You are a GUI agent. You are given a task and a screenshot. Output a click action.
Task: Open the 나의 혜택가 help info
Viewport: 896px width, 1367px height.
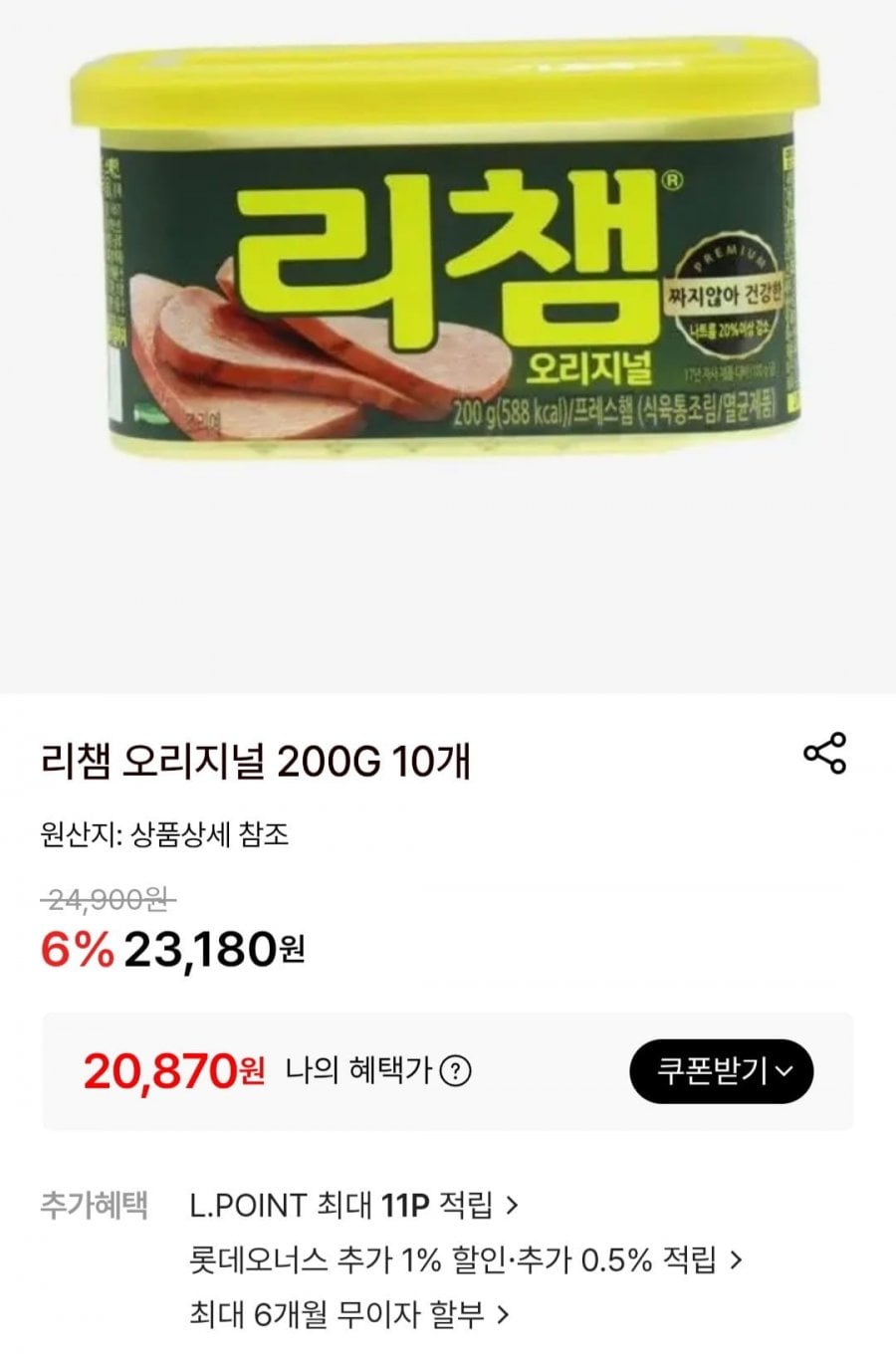(456, 1071)
